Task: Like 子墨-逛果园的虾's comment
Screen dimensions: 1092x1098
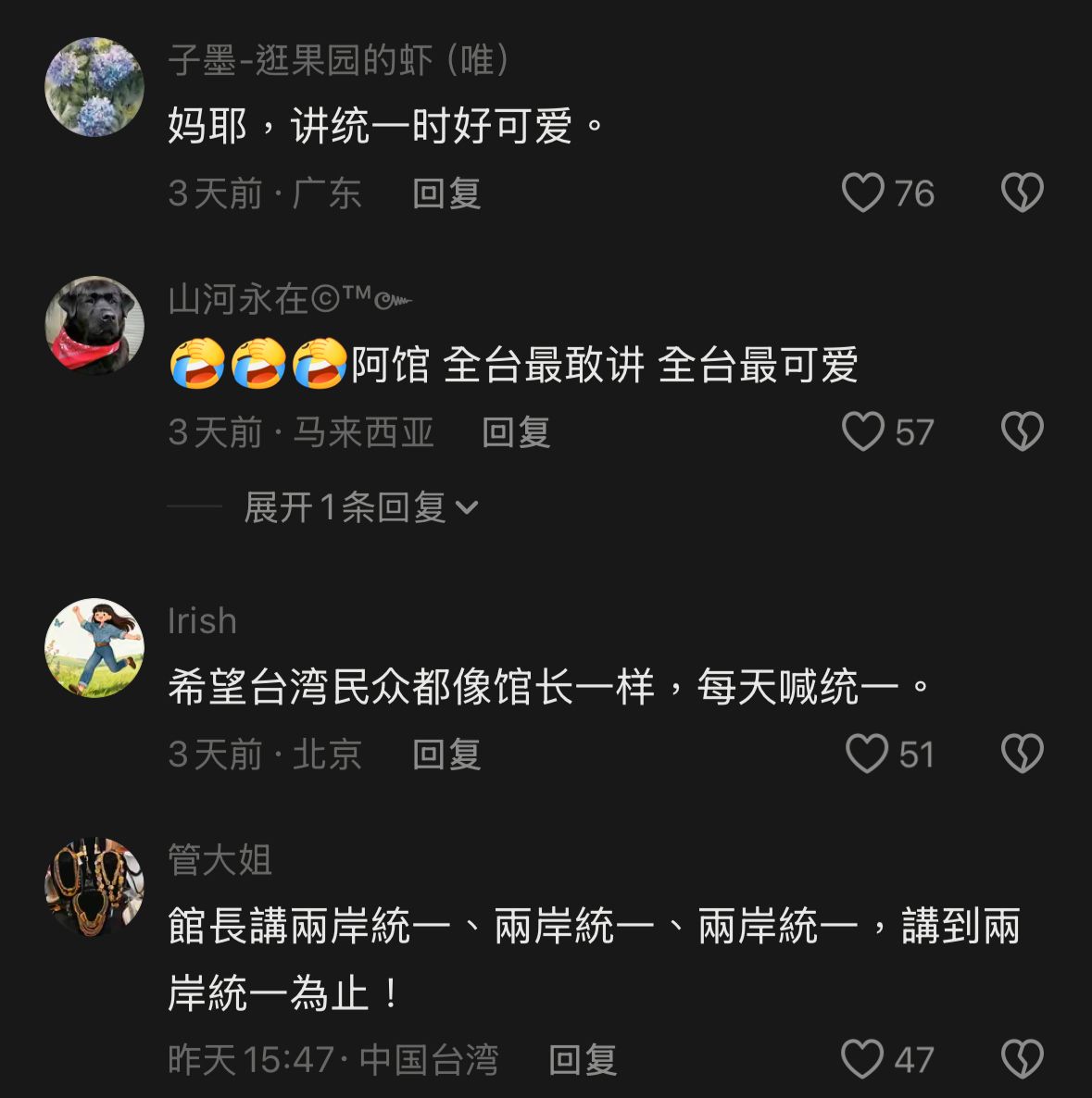Action: (x=862, y=193)
